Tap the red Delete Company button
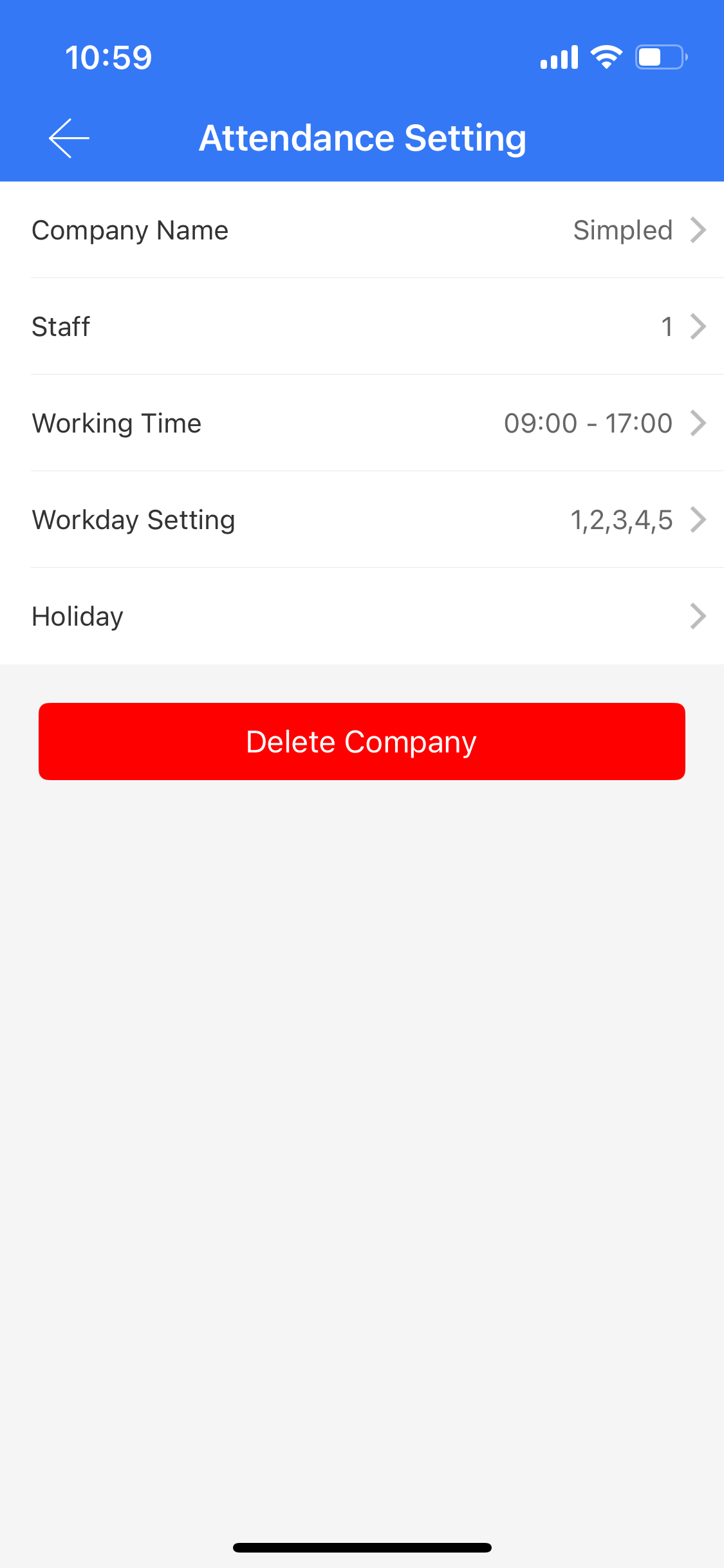The height and width of the screenshot is (1568, 724). [x=362, y=742]
